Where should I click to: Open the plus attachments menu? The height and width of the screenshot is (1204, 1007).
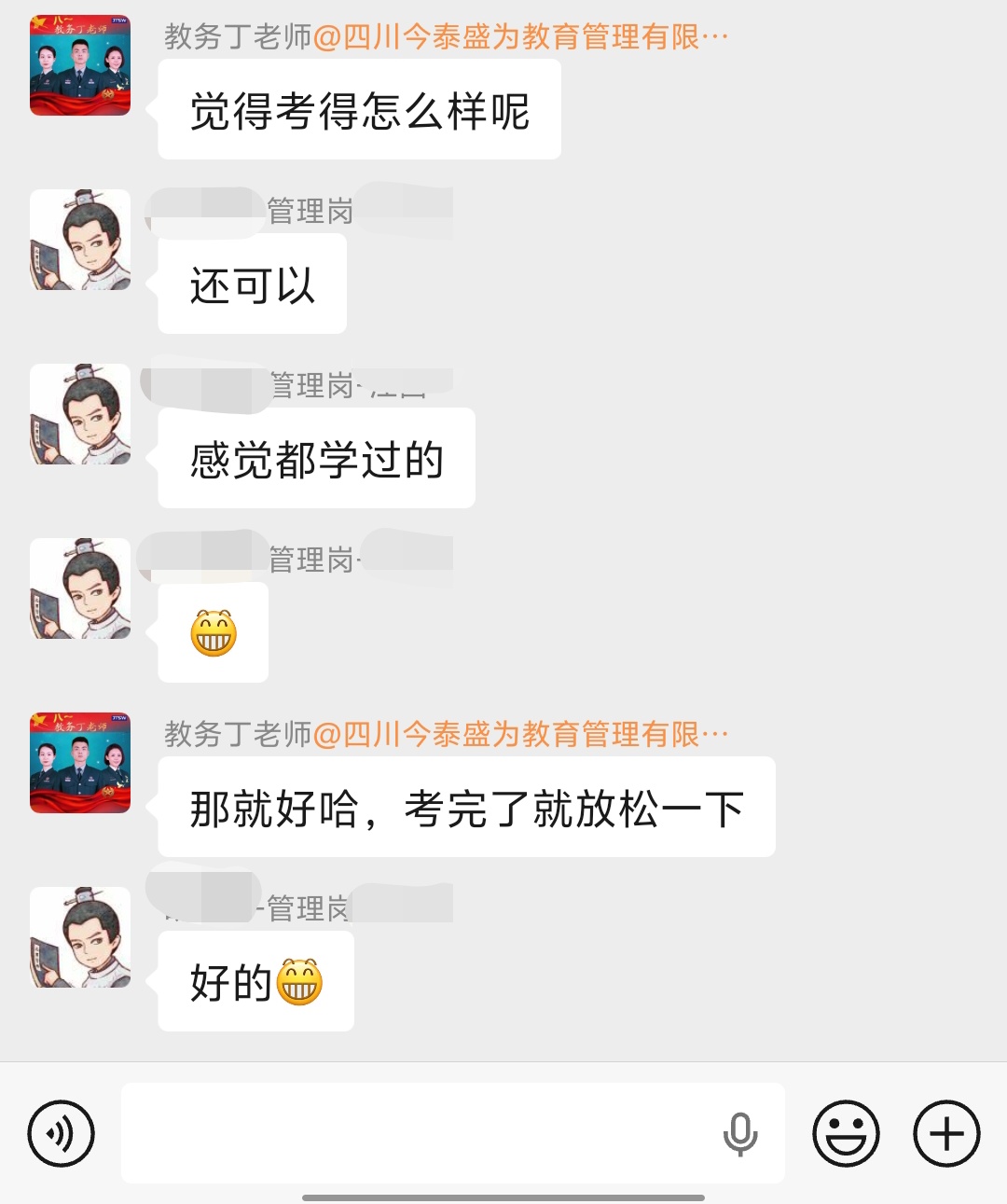946,1133
